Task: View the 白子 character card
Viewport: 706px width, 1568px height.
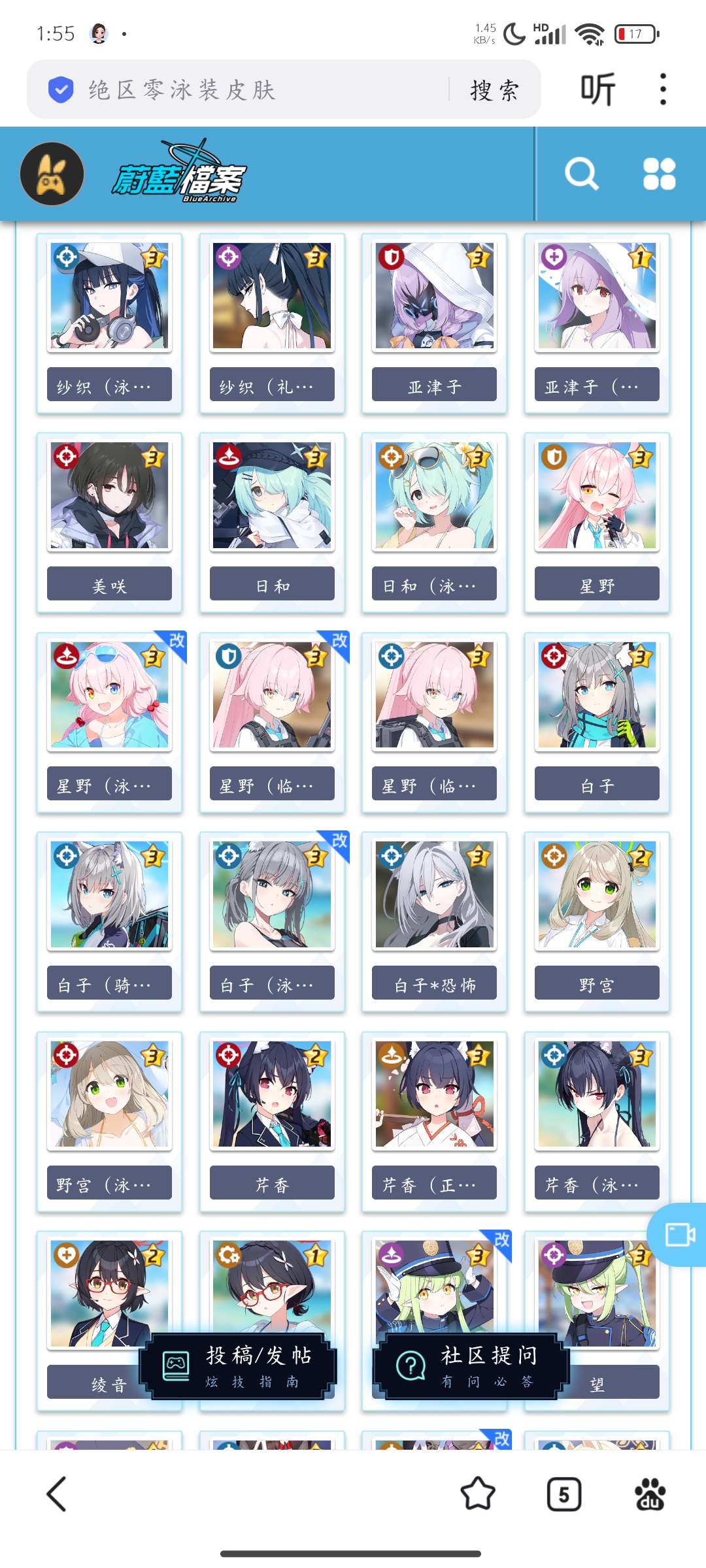Action: point(597,723)
